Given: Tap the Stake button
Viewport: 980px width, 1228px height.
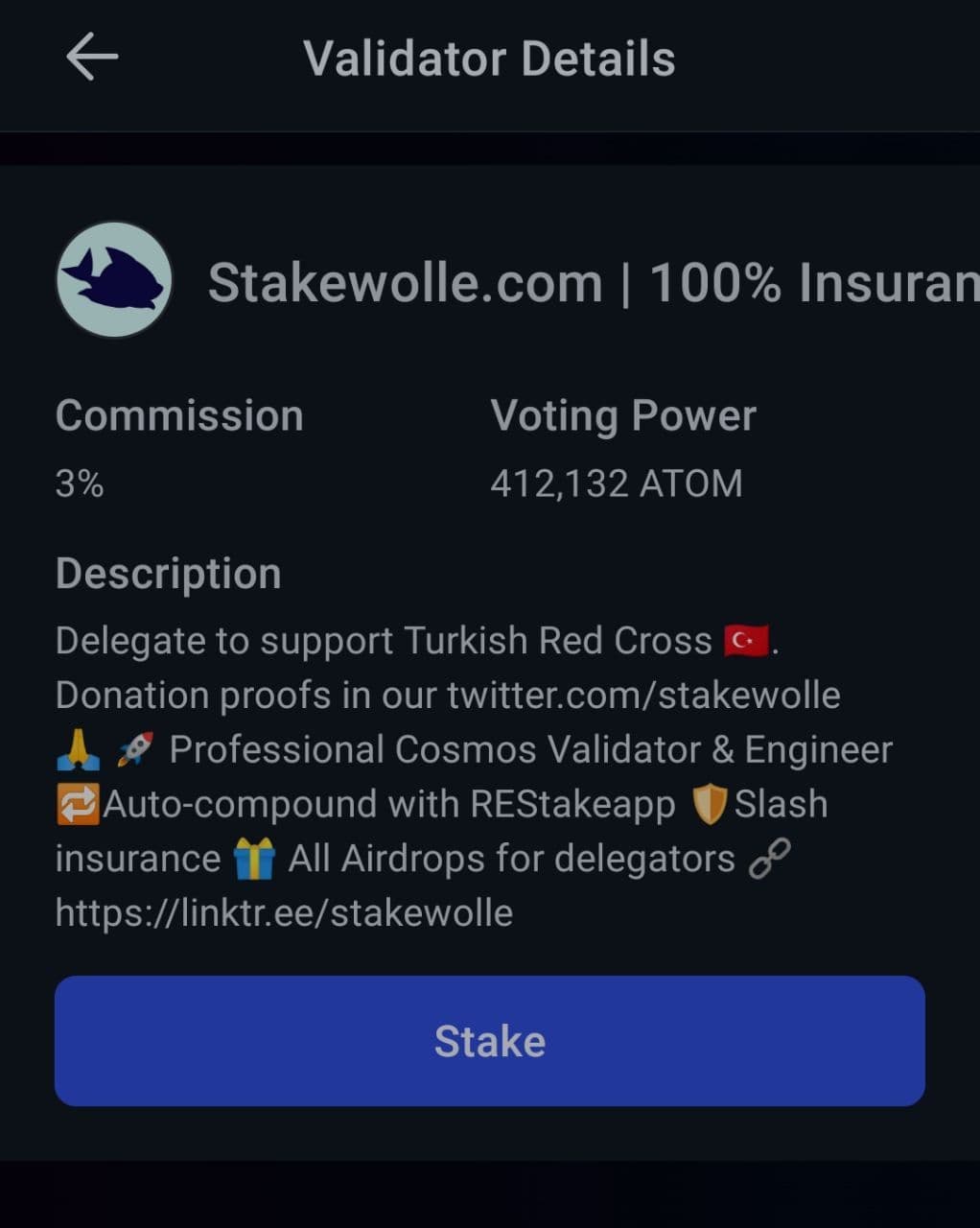Looking at the screenshot, I should pos(489,1041).
